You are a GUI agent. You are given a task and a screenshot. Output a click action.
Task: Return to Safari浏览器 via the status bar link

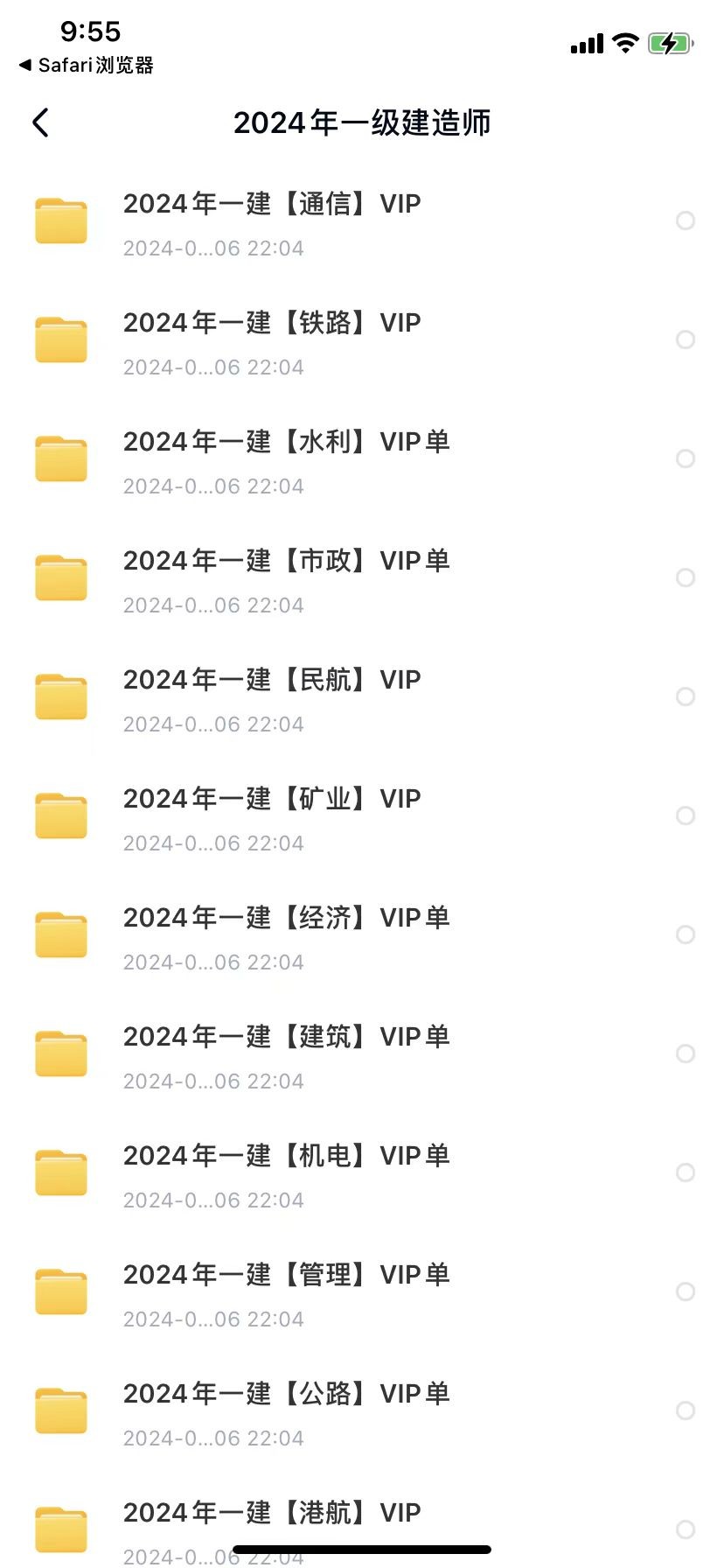tap(86, 66)
